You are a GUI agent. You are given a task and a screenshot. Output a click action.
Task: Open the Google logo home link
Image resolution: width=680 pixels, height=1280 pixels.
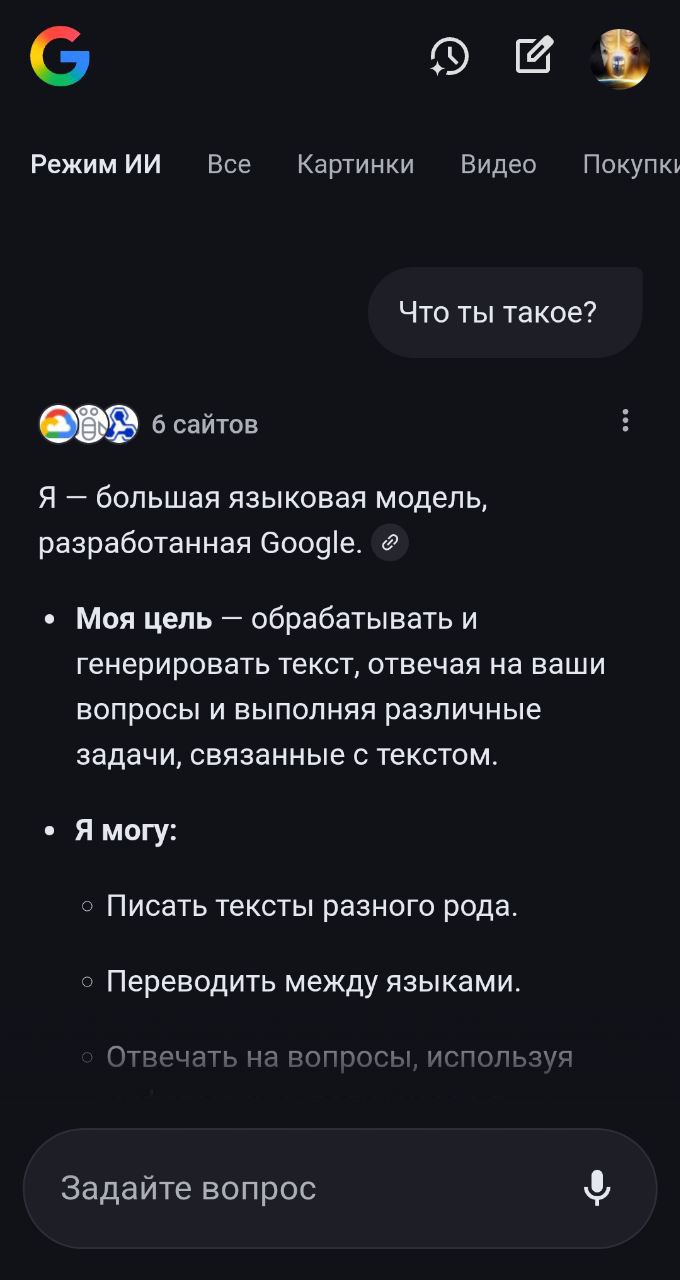(x=60, y=57)
